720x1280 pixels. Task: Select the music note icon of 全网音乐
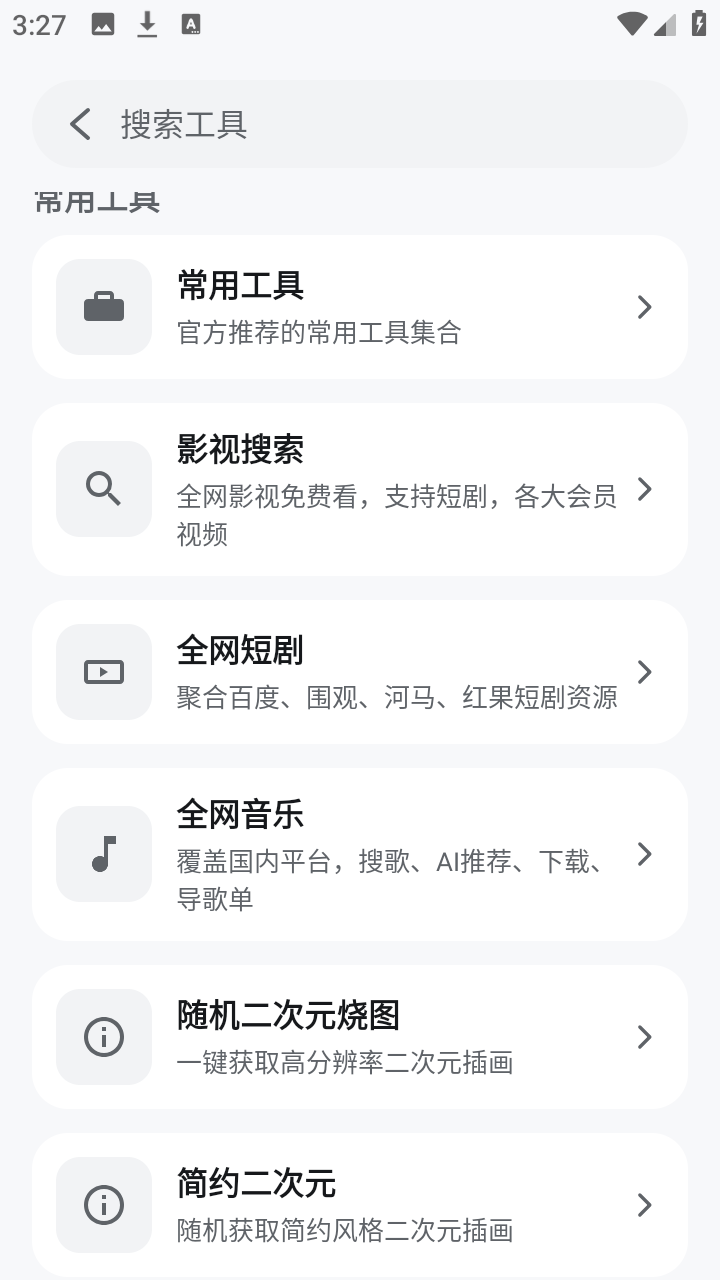103,854
